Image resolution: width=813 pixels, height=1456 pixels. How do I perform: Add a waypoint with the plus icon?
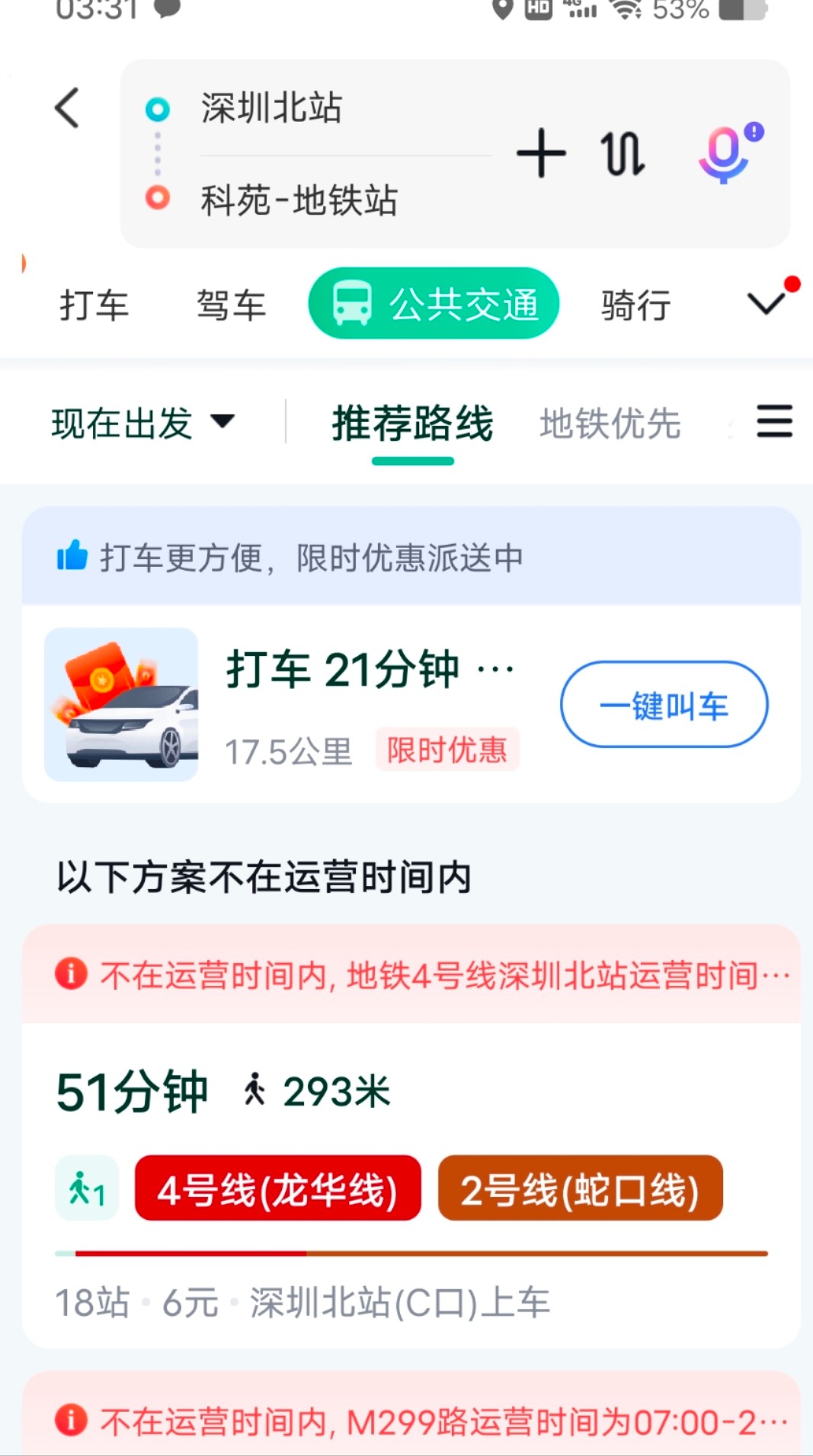[x=541, y=153]
